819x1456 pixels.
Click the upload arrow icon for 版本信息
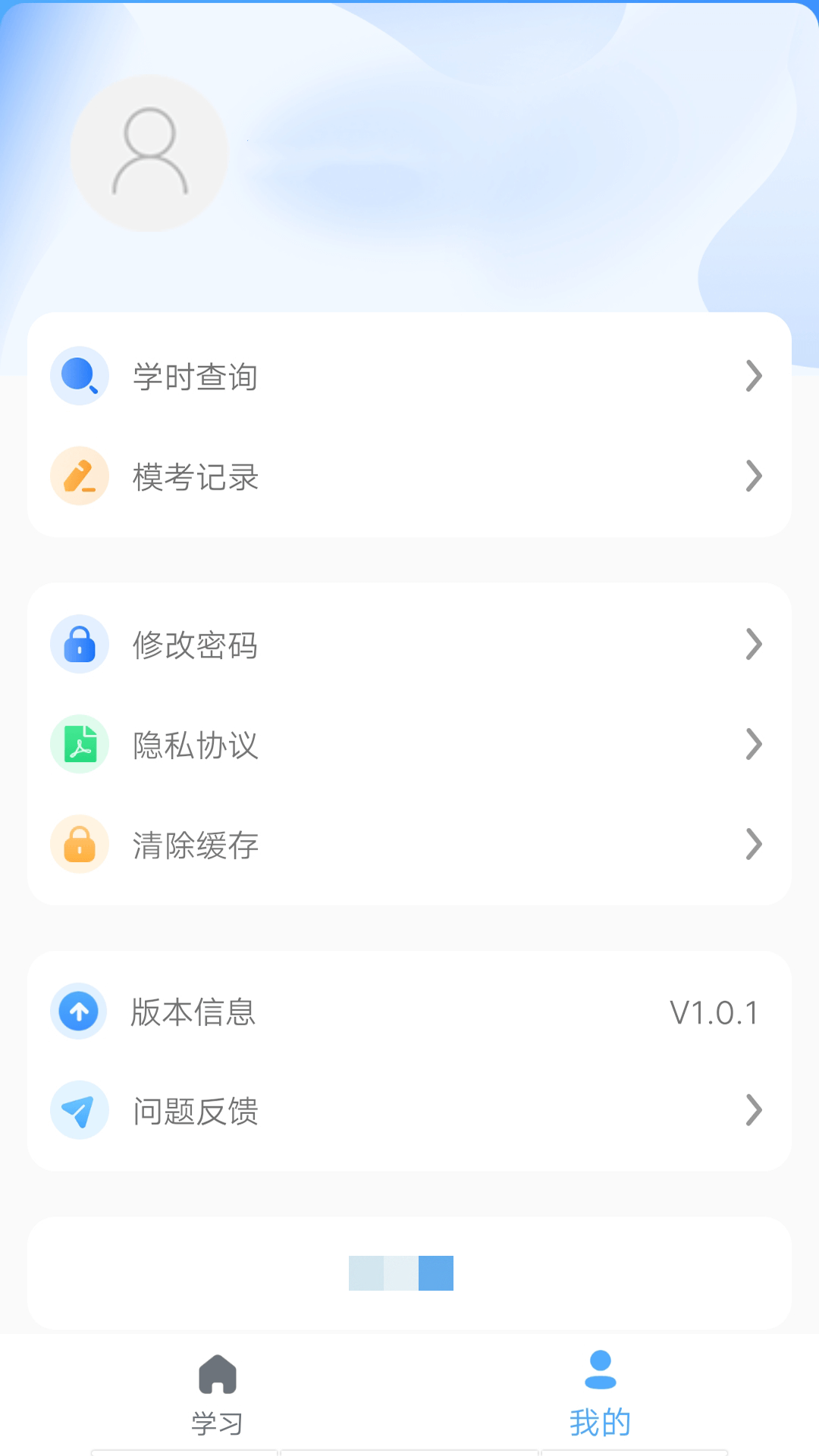pos(79,1010)
